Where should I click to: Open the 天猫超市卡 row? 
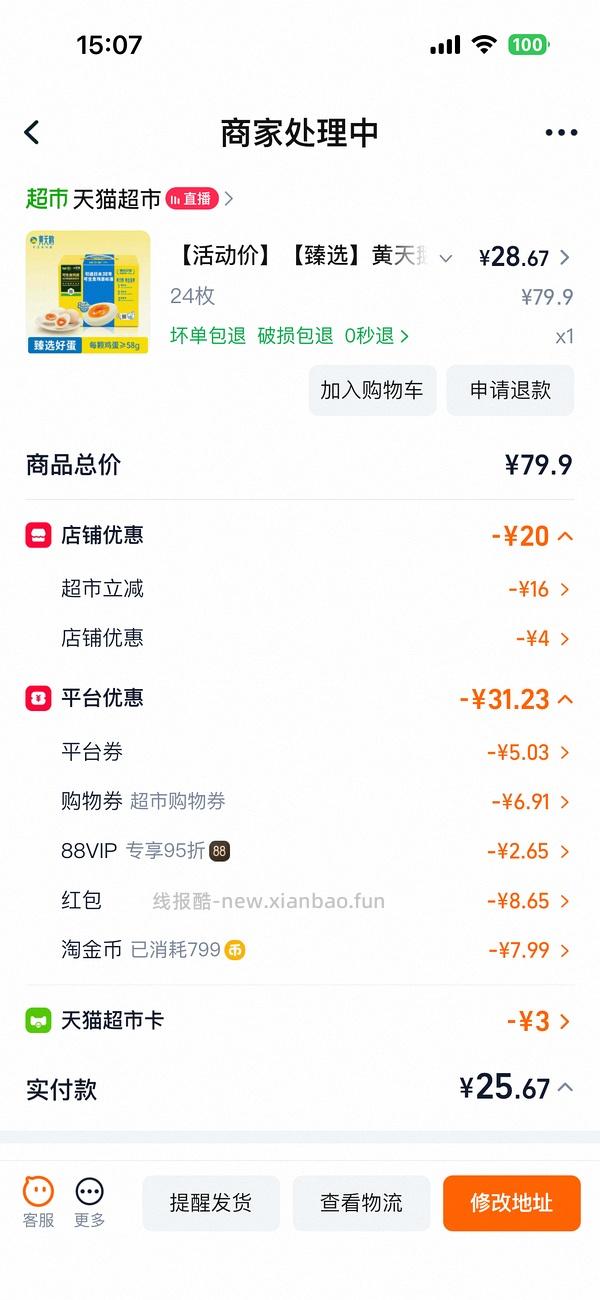pos(540,1021)
